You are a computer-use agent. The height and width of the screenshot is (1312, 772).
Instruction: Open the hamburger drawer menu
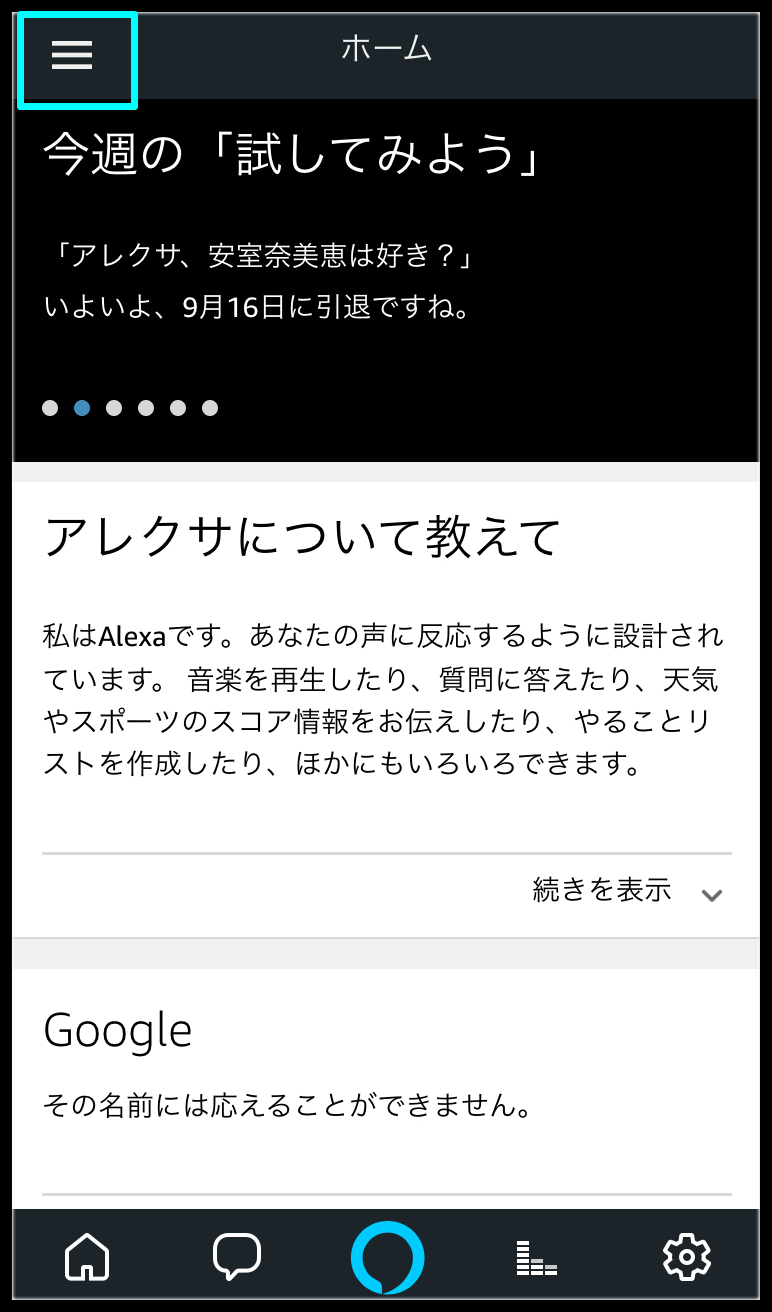72,56
